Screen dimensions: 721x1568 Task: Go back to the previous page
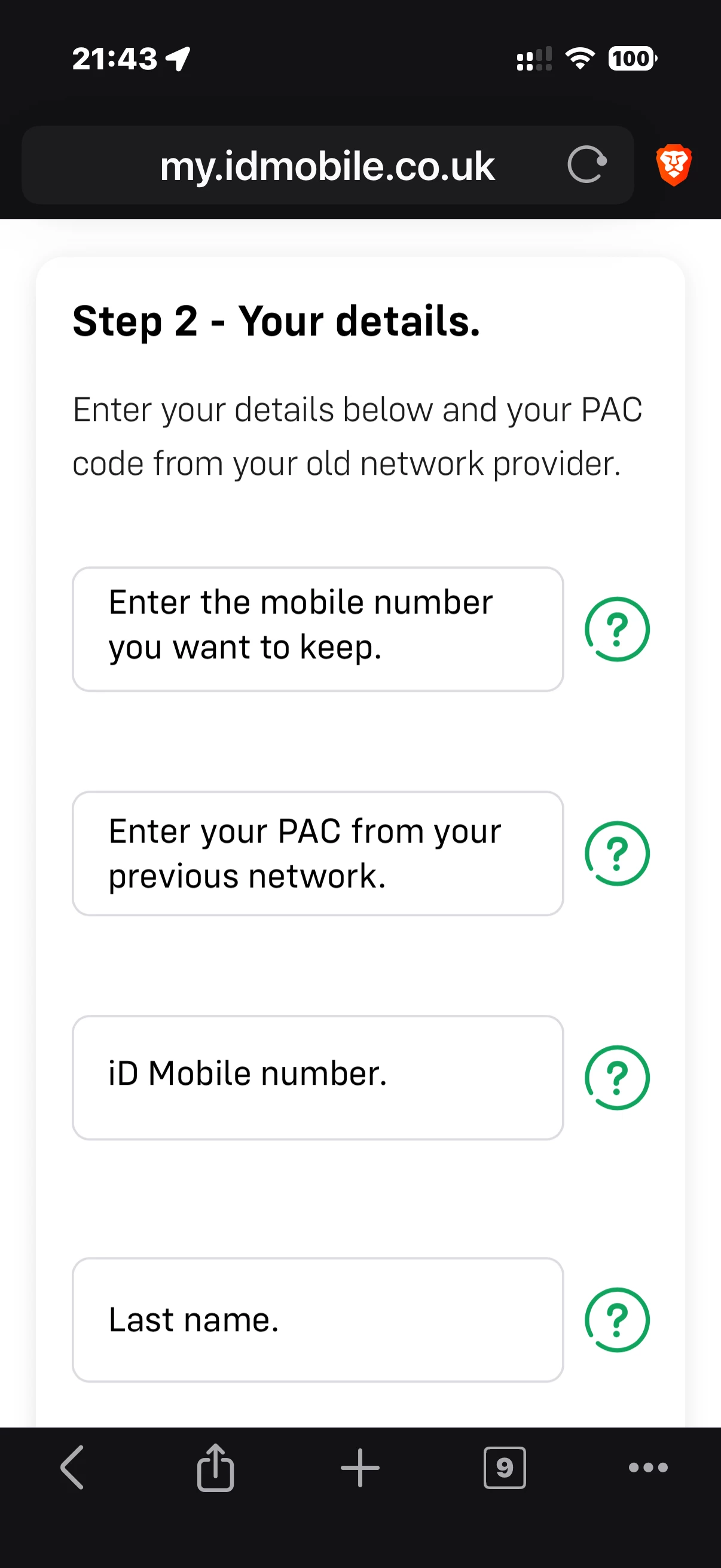pos(72,1467)
